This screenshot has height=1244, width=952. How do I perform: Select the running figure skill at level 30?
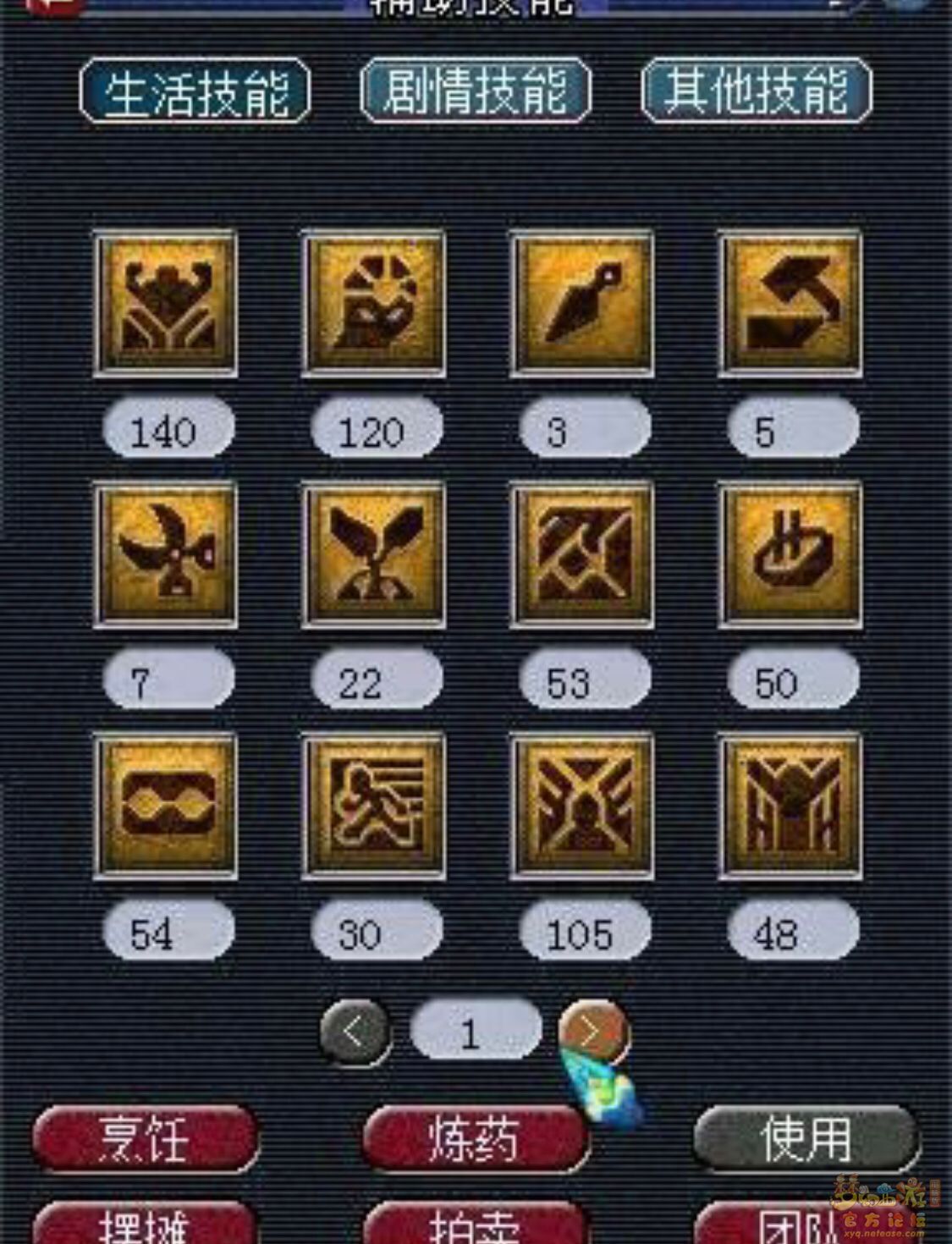pos(374,806)
